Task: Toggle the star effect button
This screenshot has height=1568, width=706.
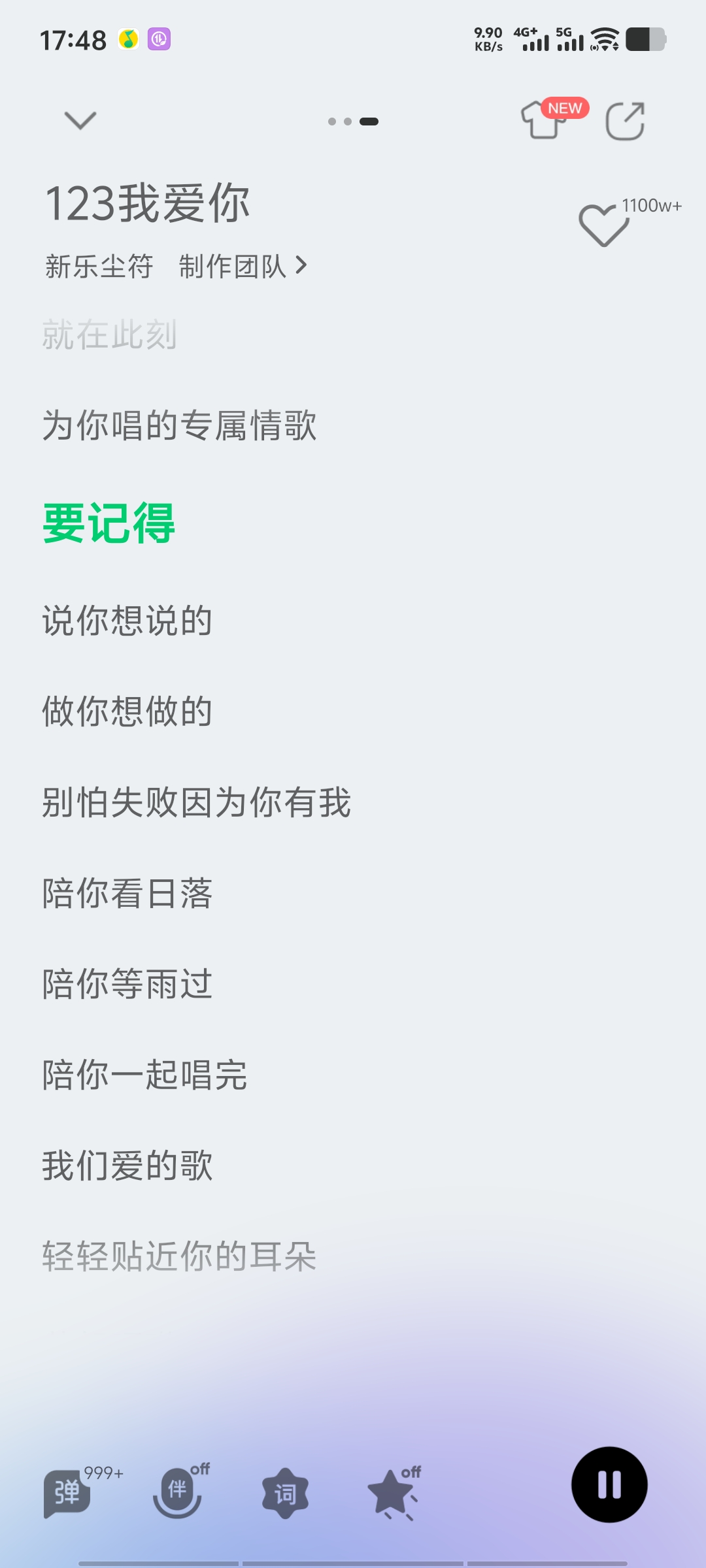Action: tap(392, 1494)
